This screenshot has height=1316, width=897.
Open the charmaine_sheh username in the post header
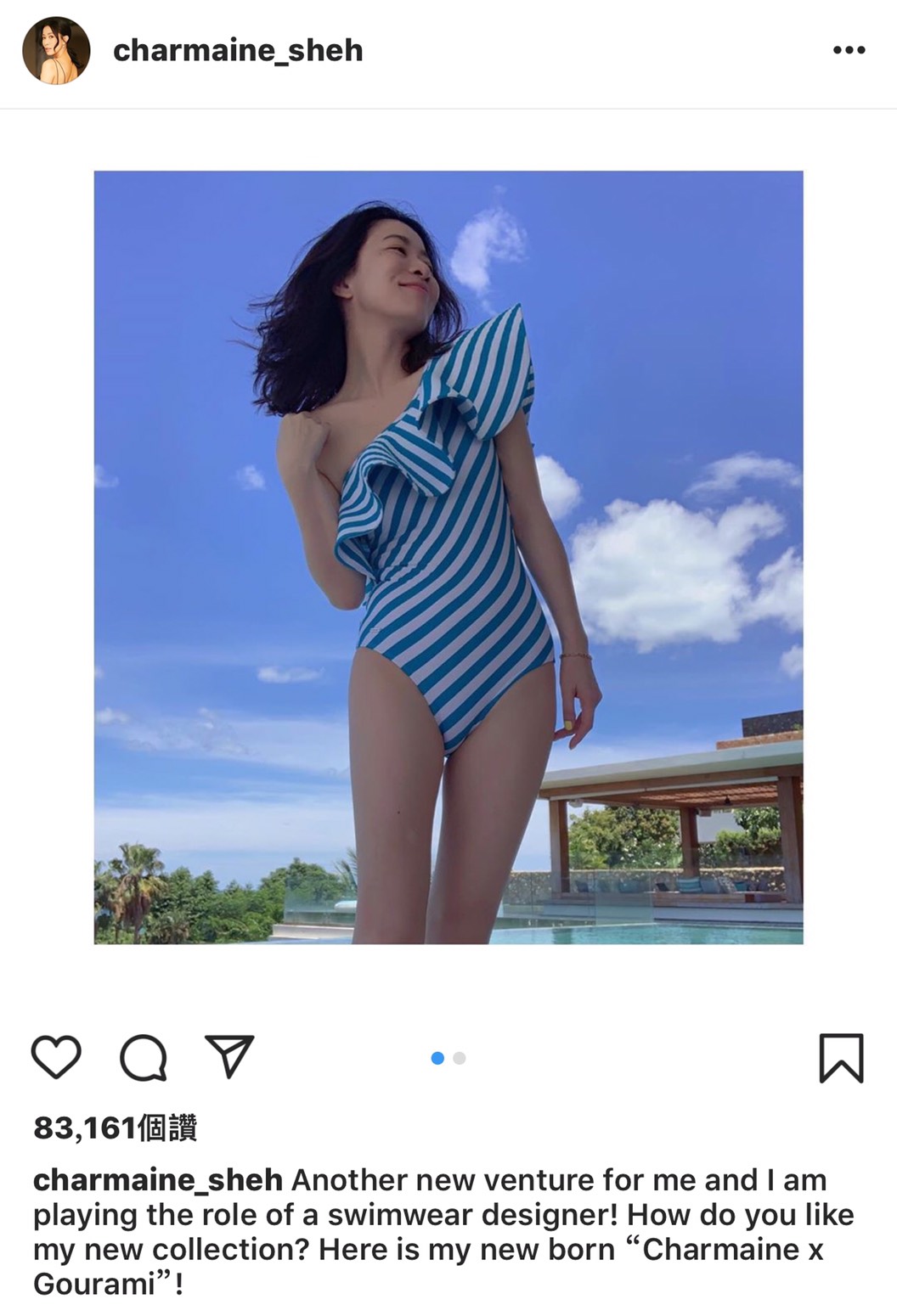click(x=238, y=51)
